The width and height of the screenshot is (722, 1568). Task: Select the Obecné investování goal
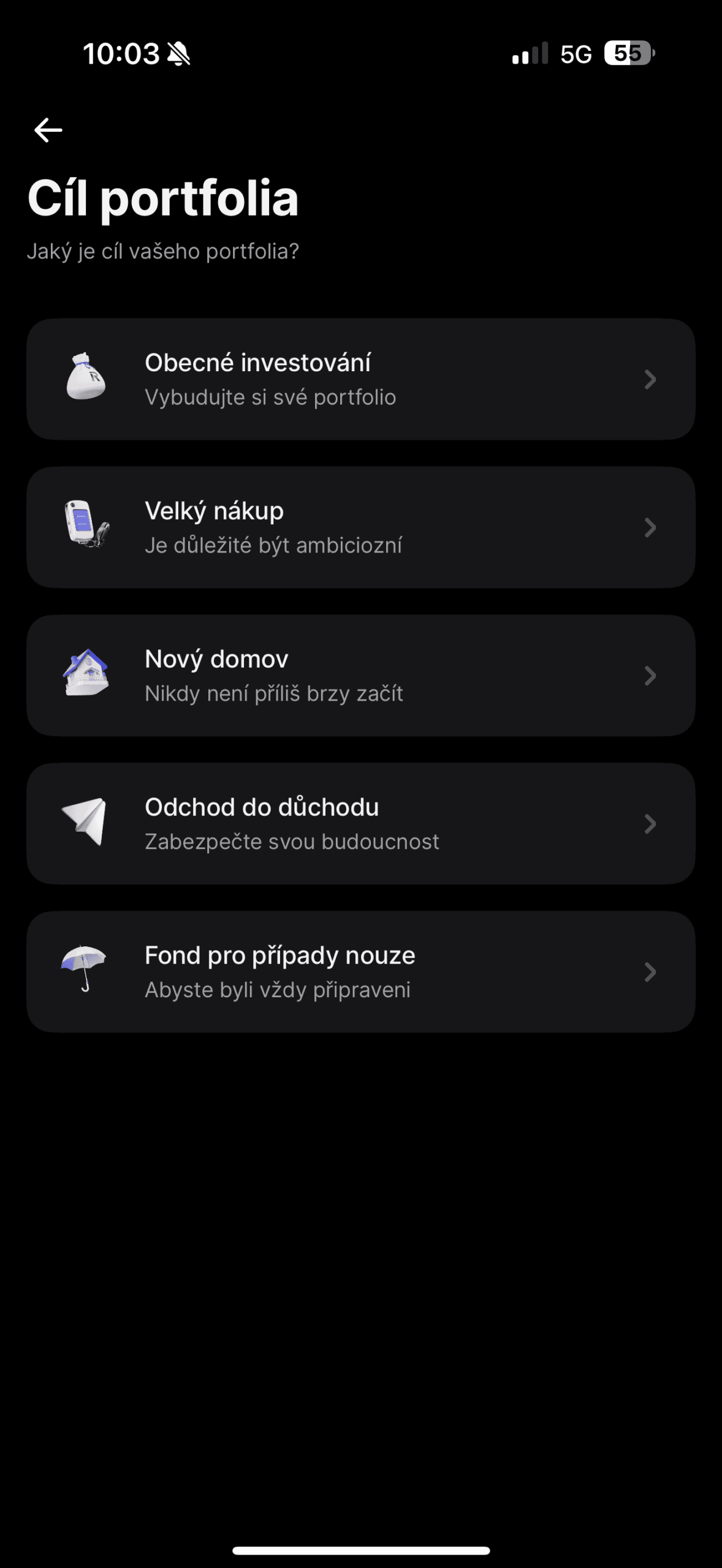click(360, 379)
